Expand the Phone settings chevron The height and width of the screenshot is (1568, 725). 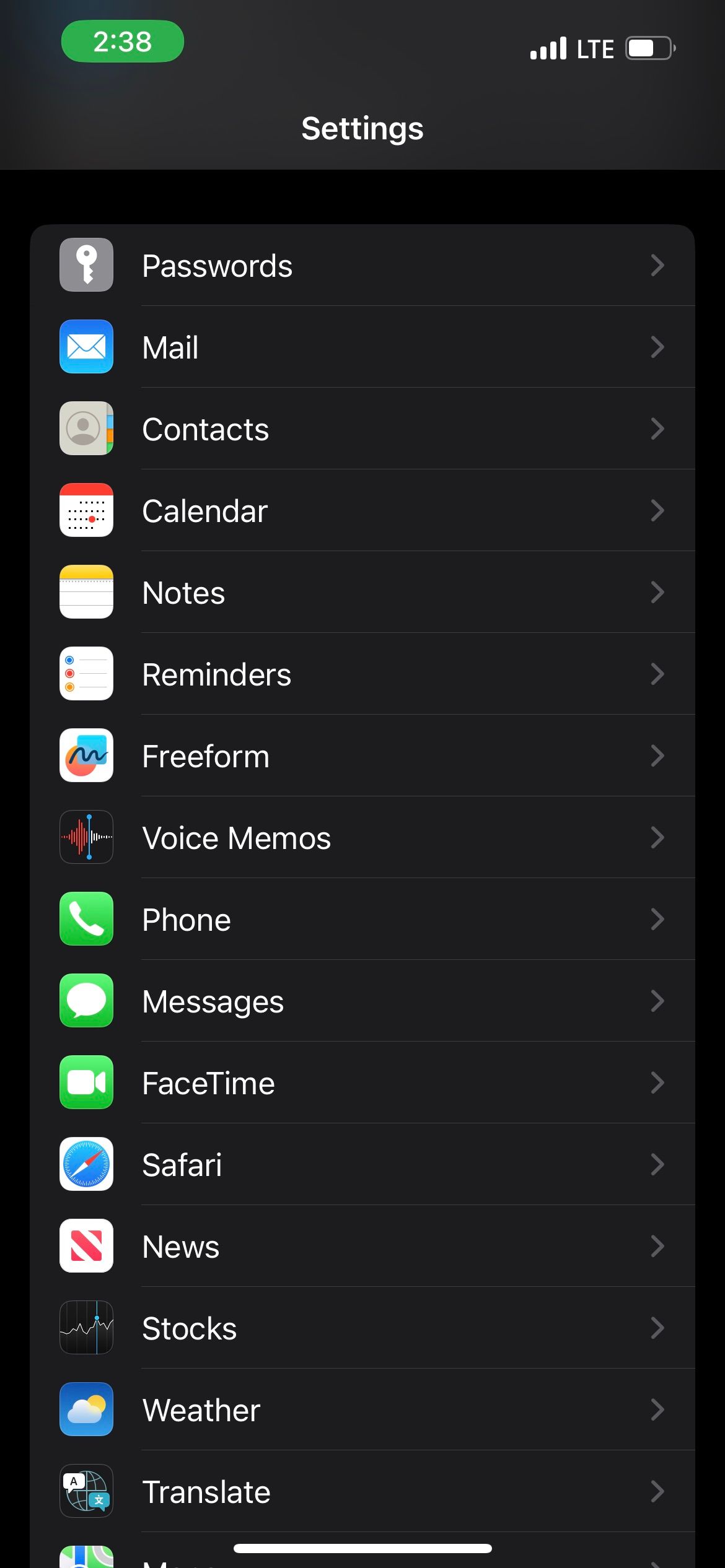[658, 919]
